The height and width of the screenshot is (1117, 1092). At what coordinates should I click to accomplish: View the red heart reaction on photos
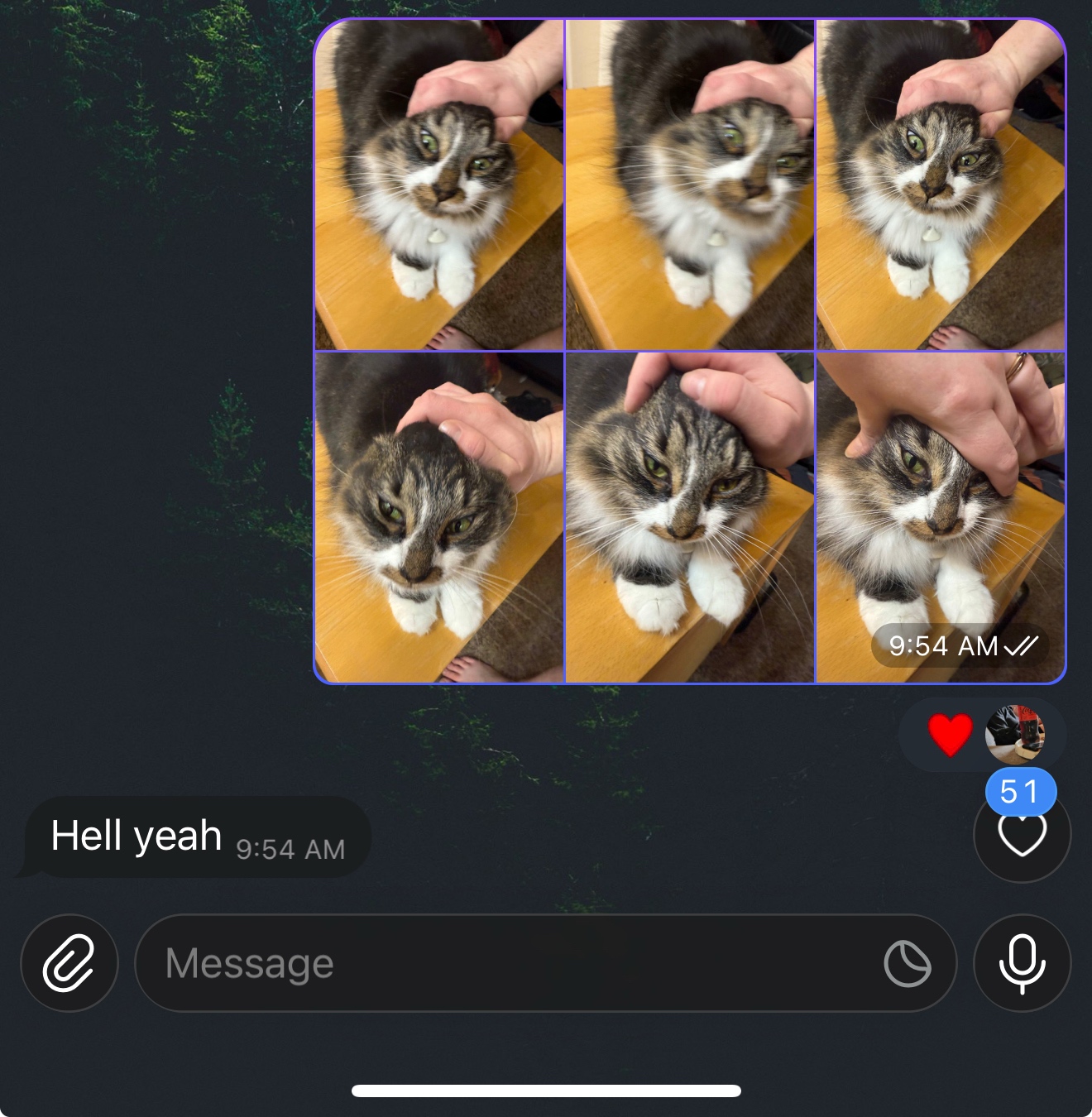click(951, 735)
